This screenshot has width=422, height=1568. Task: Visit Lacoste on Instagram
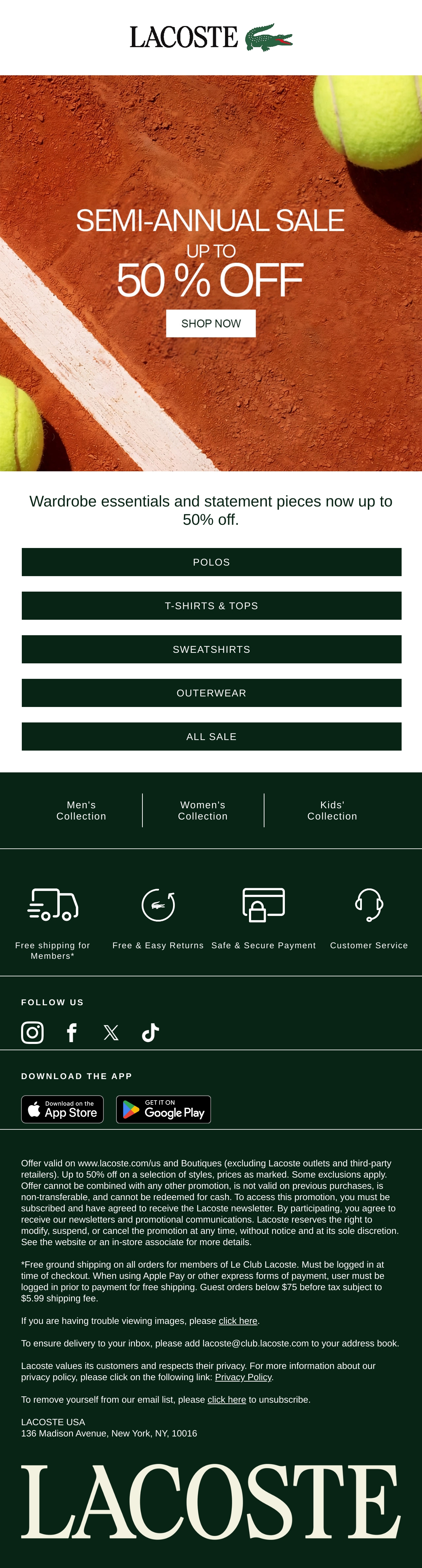[x=32, y=1032]
